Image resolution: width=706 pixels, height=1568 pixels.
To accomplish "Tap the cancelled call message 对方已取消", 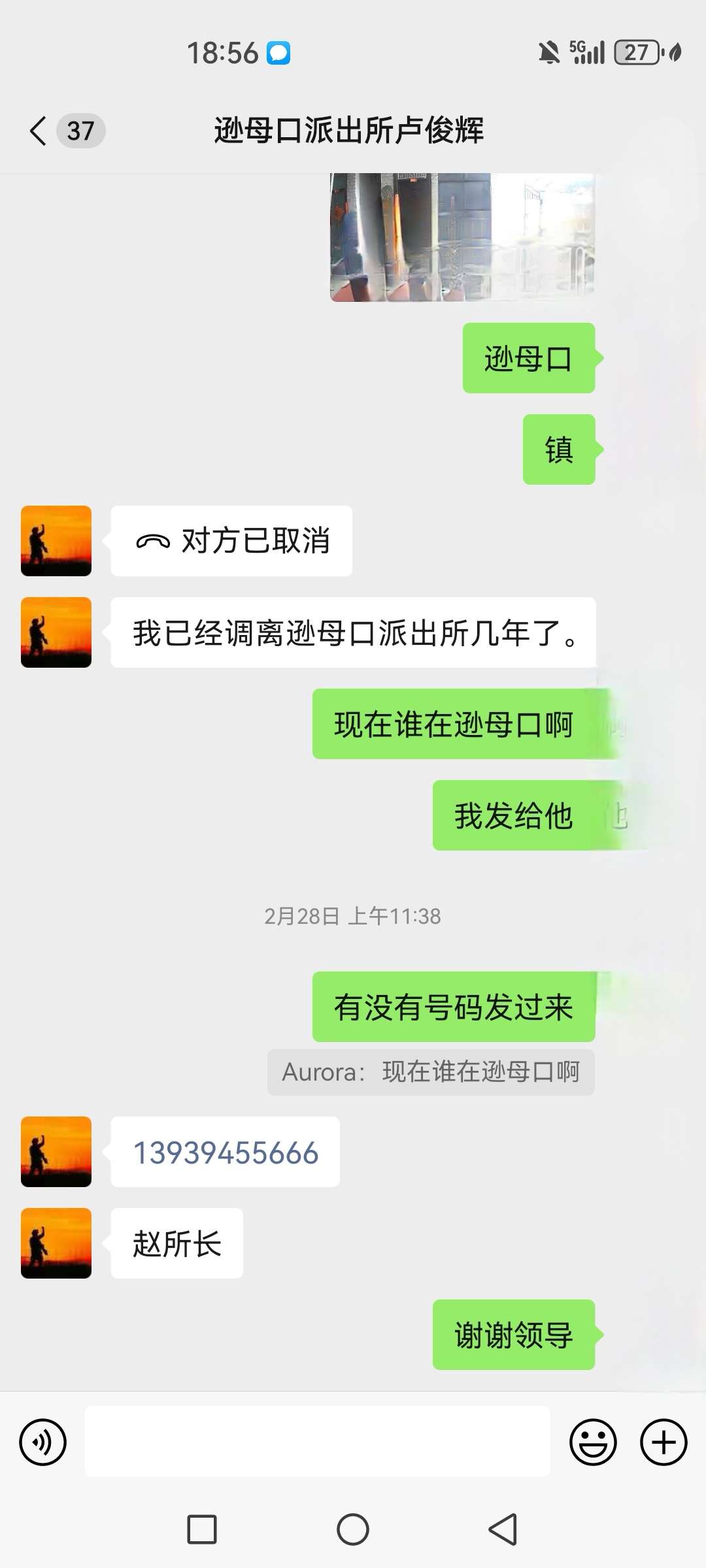I will pos(231,541).
